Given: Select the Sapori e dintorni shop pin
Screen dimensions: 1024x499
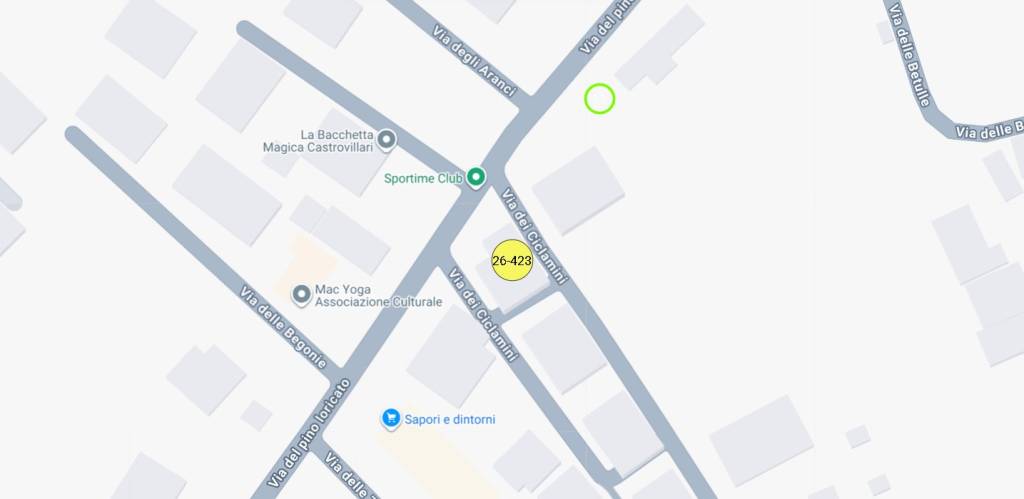Looking at the screenshot, I should (391, 419).
